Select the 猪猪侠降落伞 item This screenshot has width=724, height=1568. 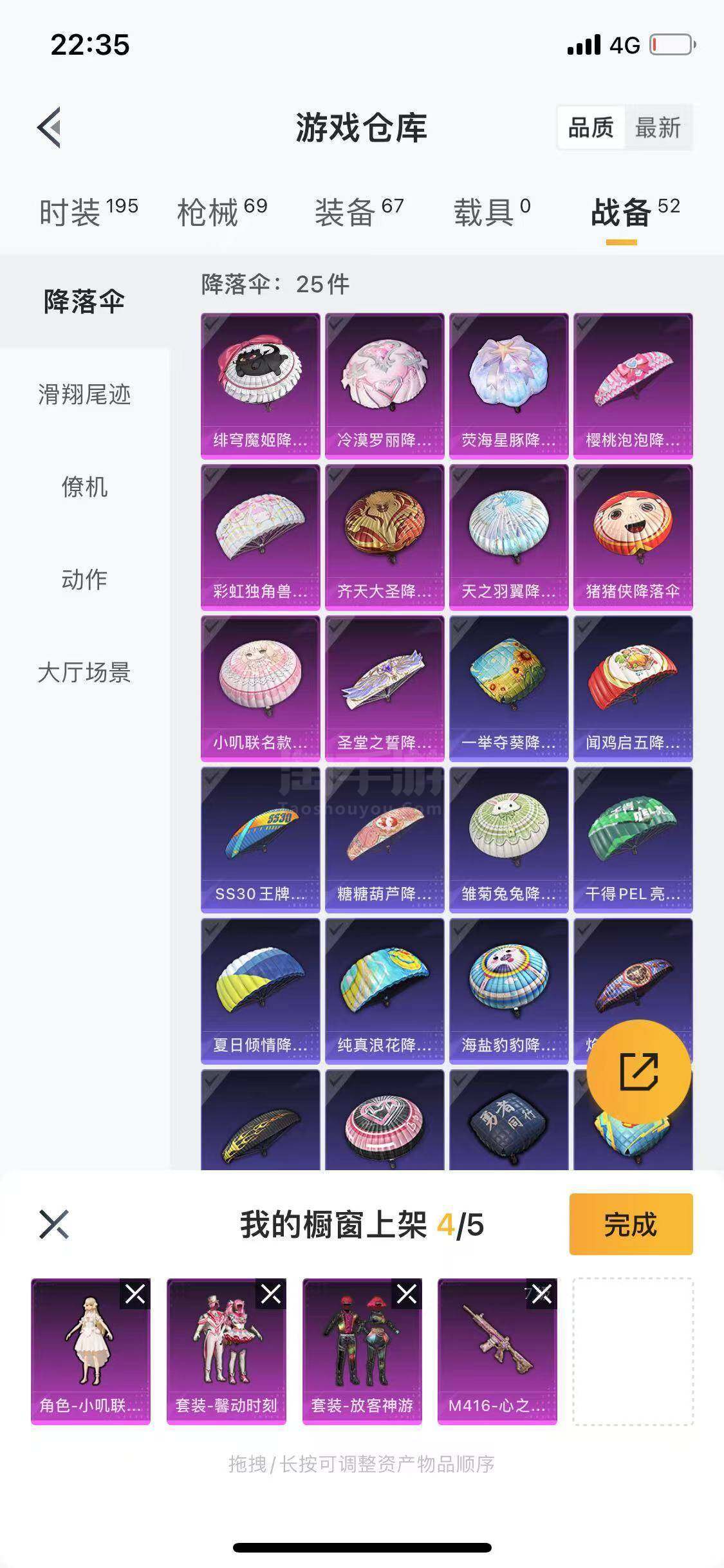pos(633,536)
